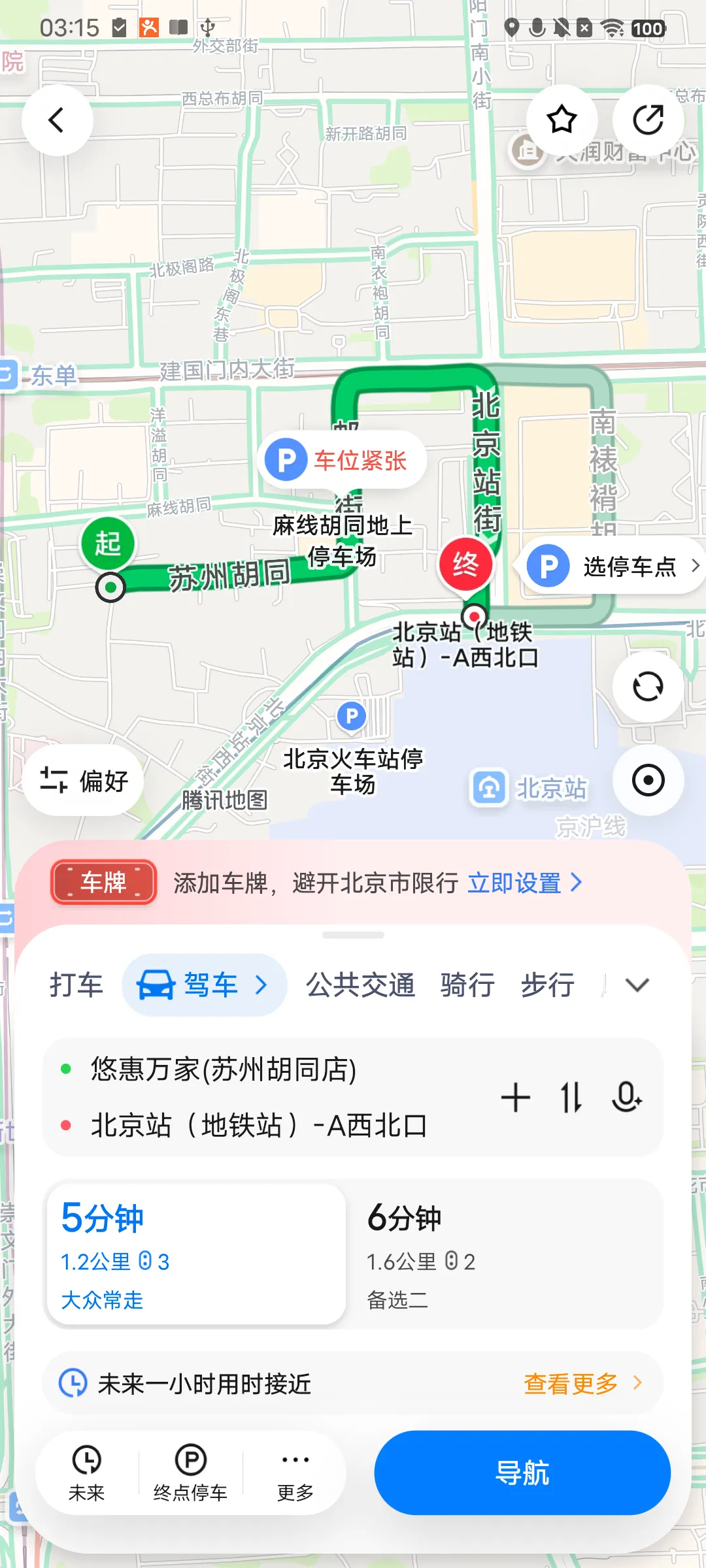Recenter the map on my location
706x1568 pixels.
click(x=648, y=780)
